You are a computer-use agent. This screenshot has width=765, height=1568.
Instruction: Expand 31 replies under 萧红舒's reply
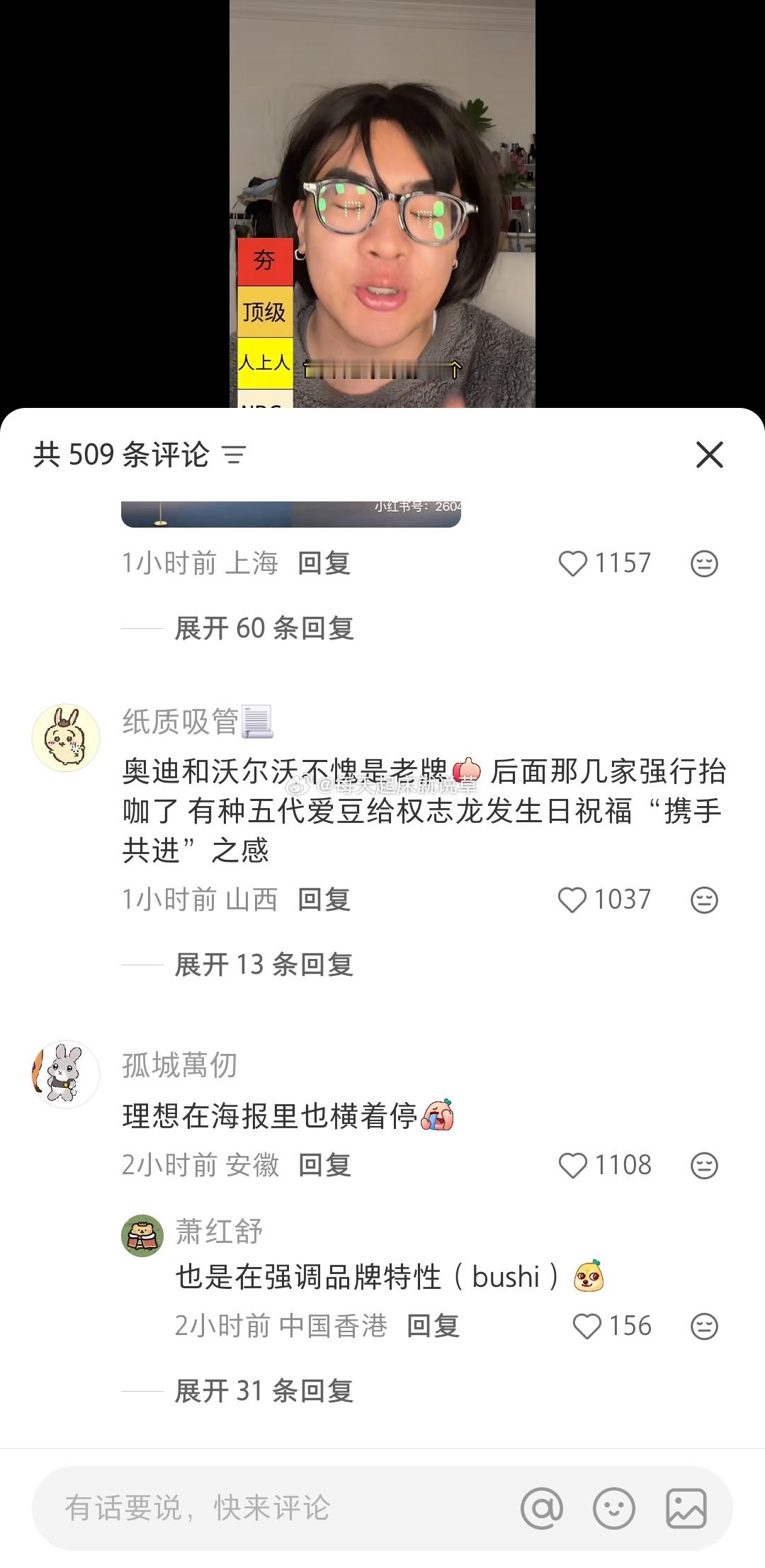(266, 1390)
